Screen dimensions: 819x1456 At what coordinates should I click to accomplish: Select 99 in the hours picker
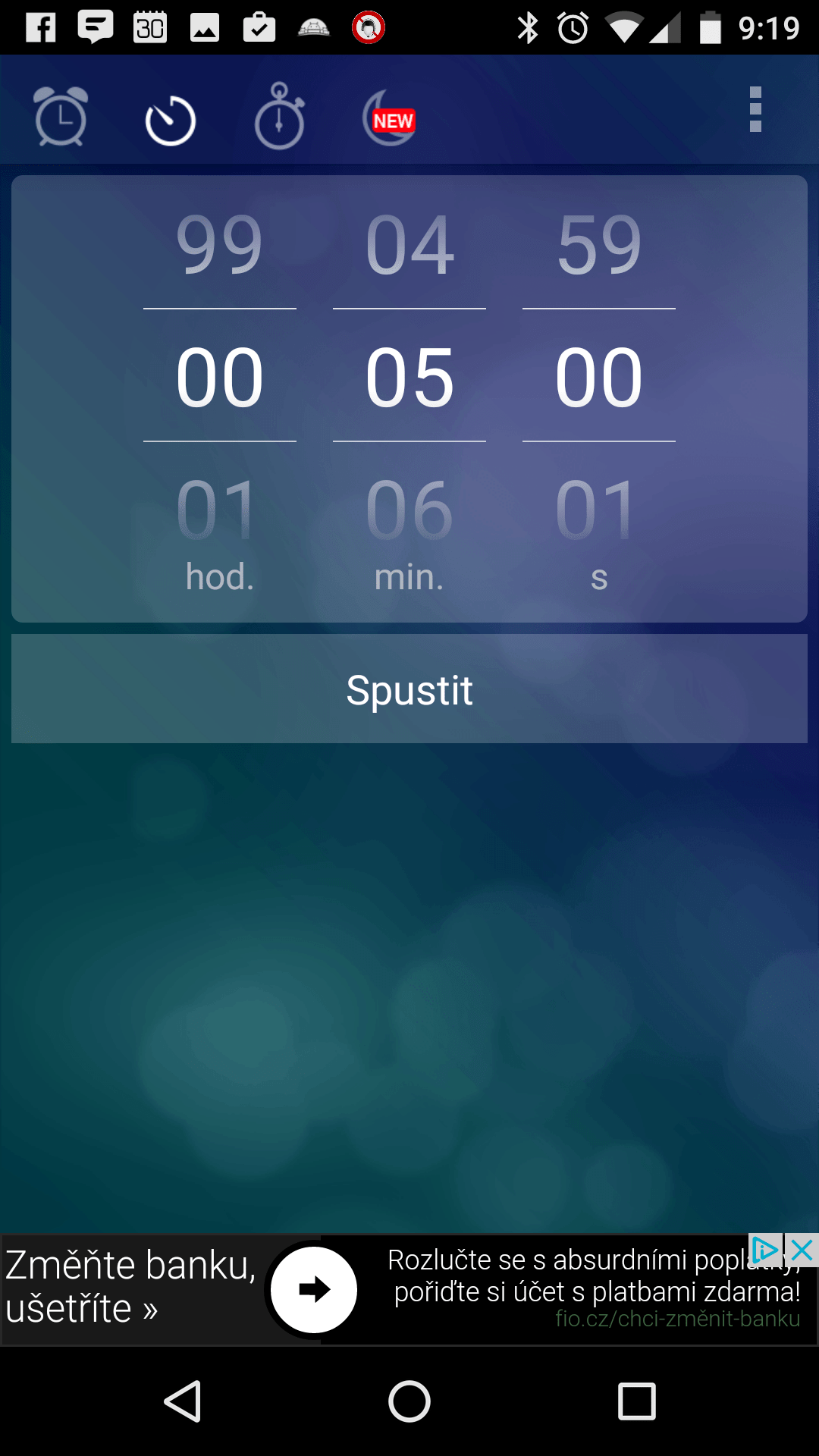(x=220, y=245)
